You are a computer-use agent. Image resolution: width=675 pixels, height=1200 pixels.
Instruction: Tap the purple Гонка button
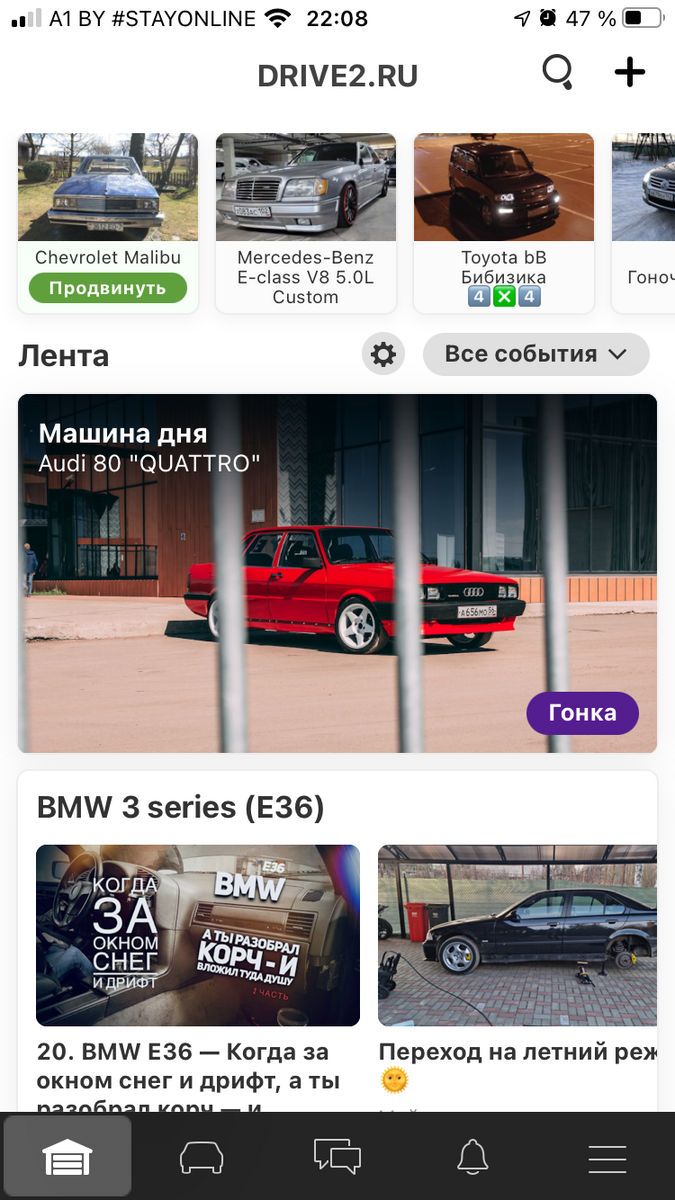point(582,713)
